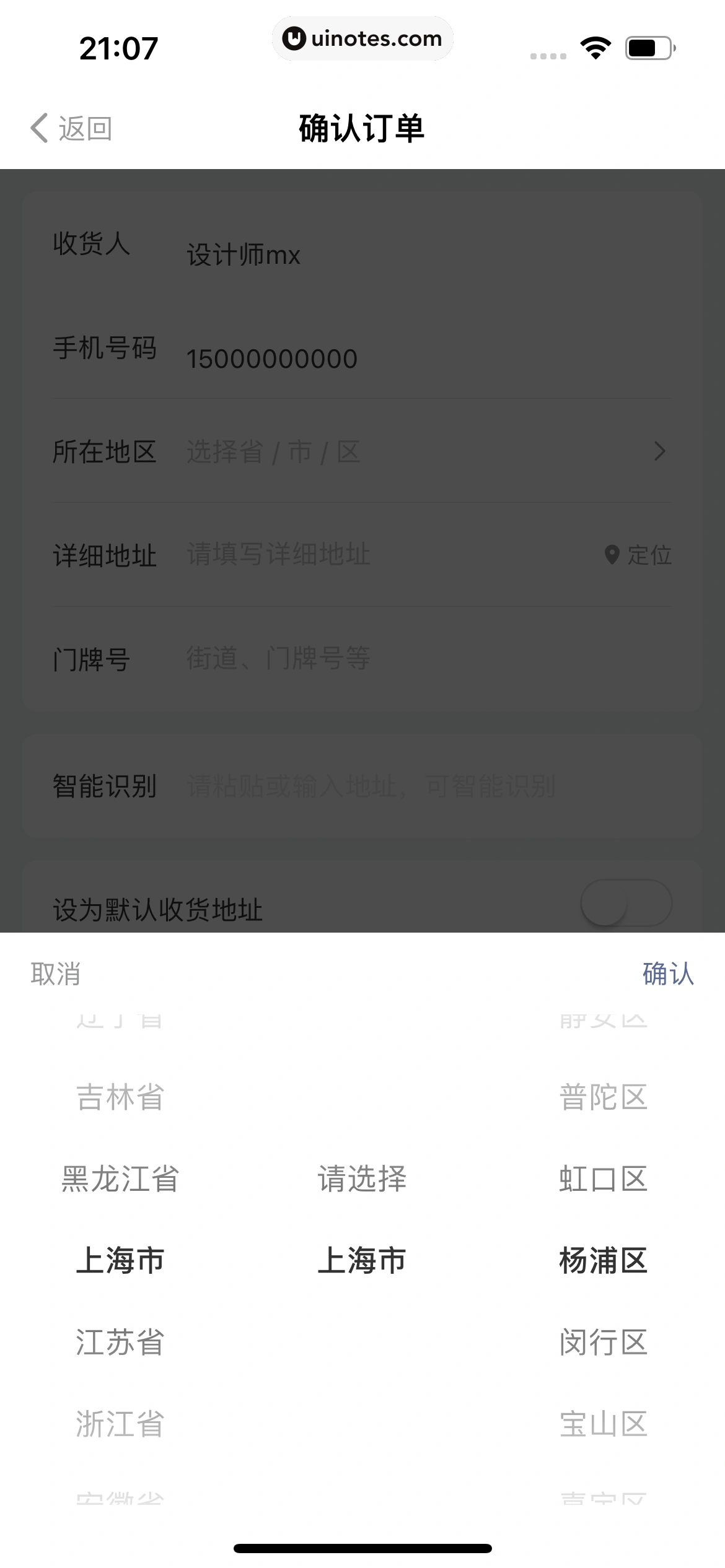
Task: Tap 取消 to dismiss region picker
Action: point(56,973)
